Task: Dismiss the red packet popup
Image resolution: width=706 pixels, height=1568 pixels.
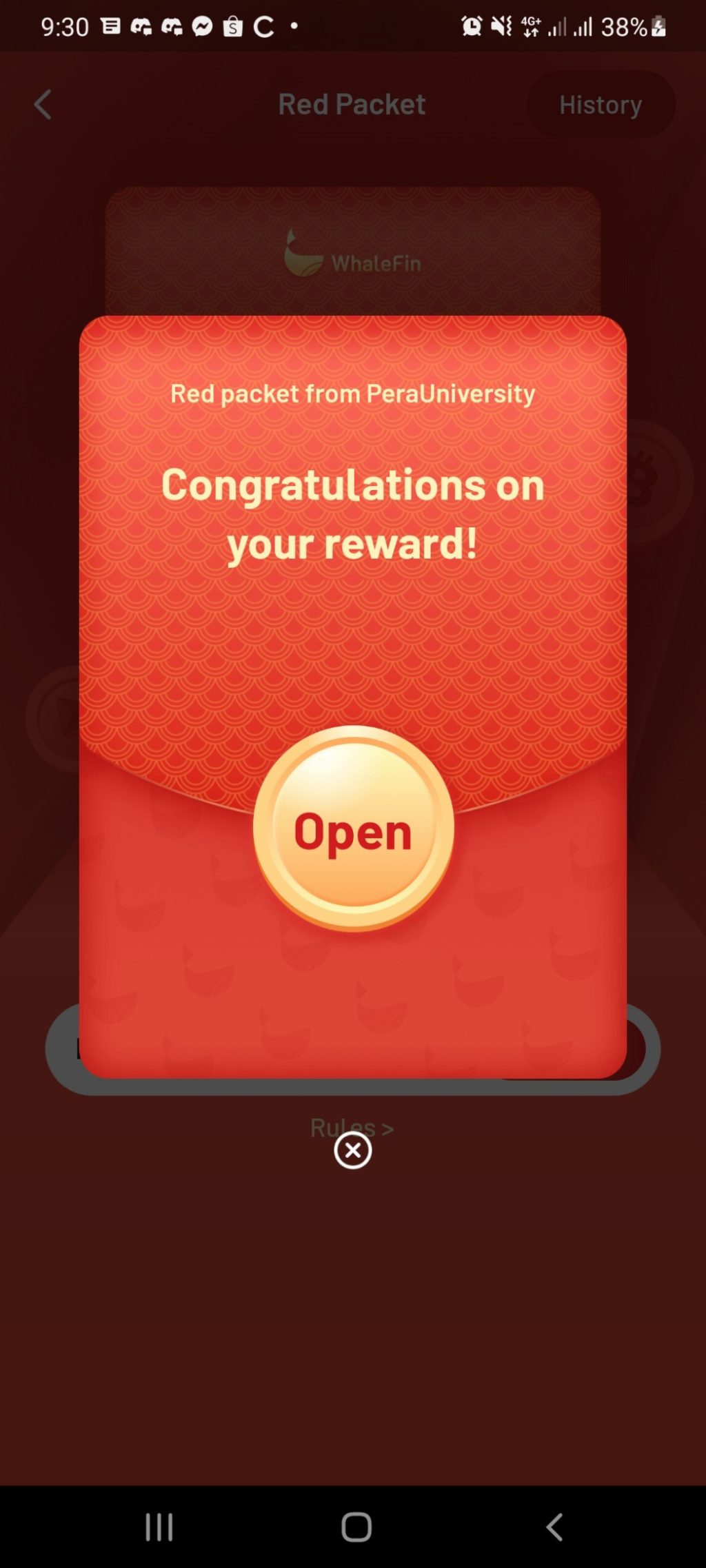Action: tap(353, 1150)
